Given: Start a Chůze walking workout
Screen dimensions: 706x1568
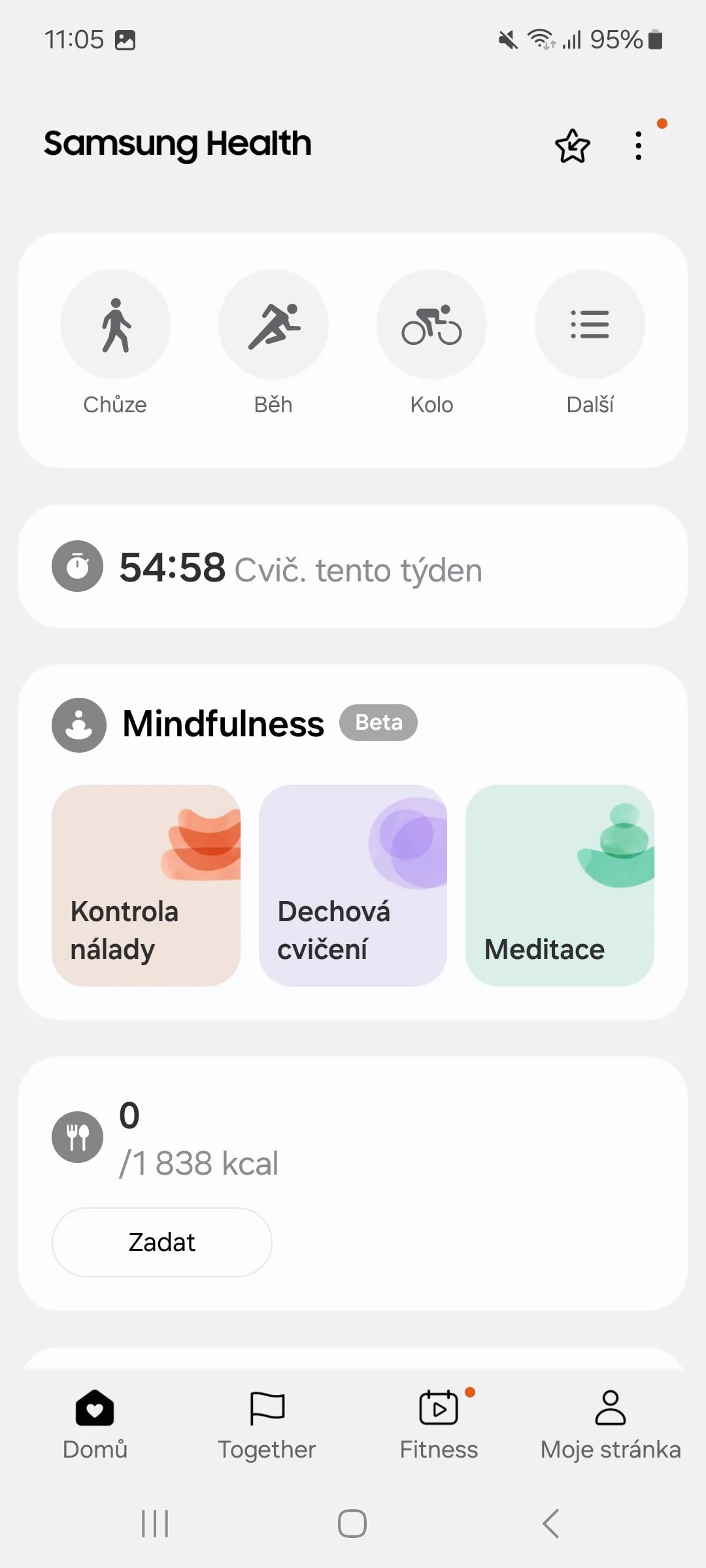Looking at the screenshot, I should 115,325.
